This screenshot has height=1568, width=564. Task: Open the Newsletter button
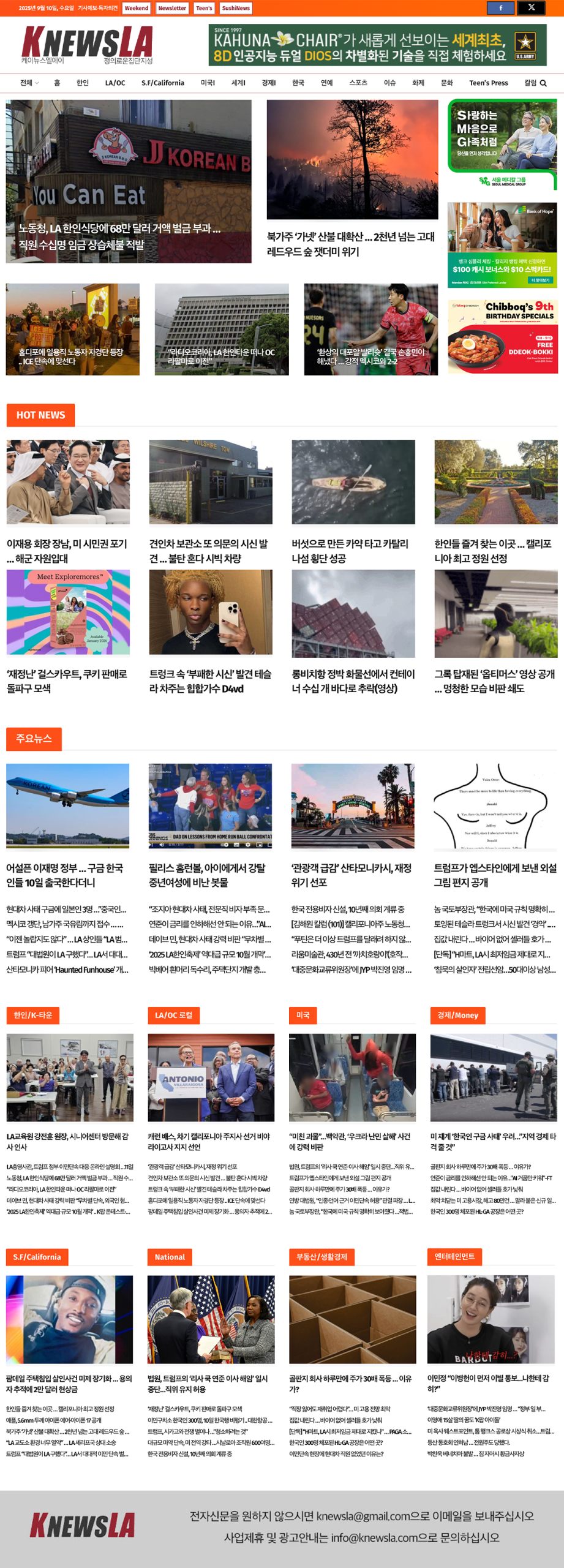172,8
